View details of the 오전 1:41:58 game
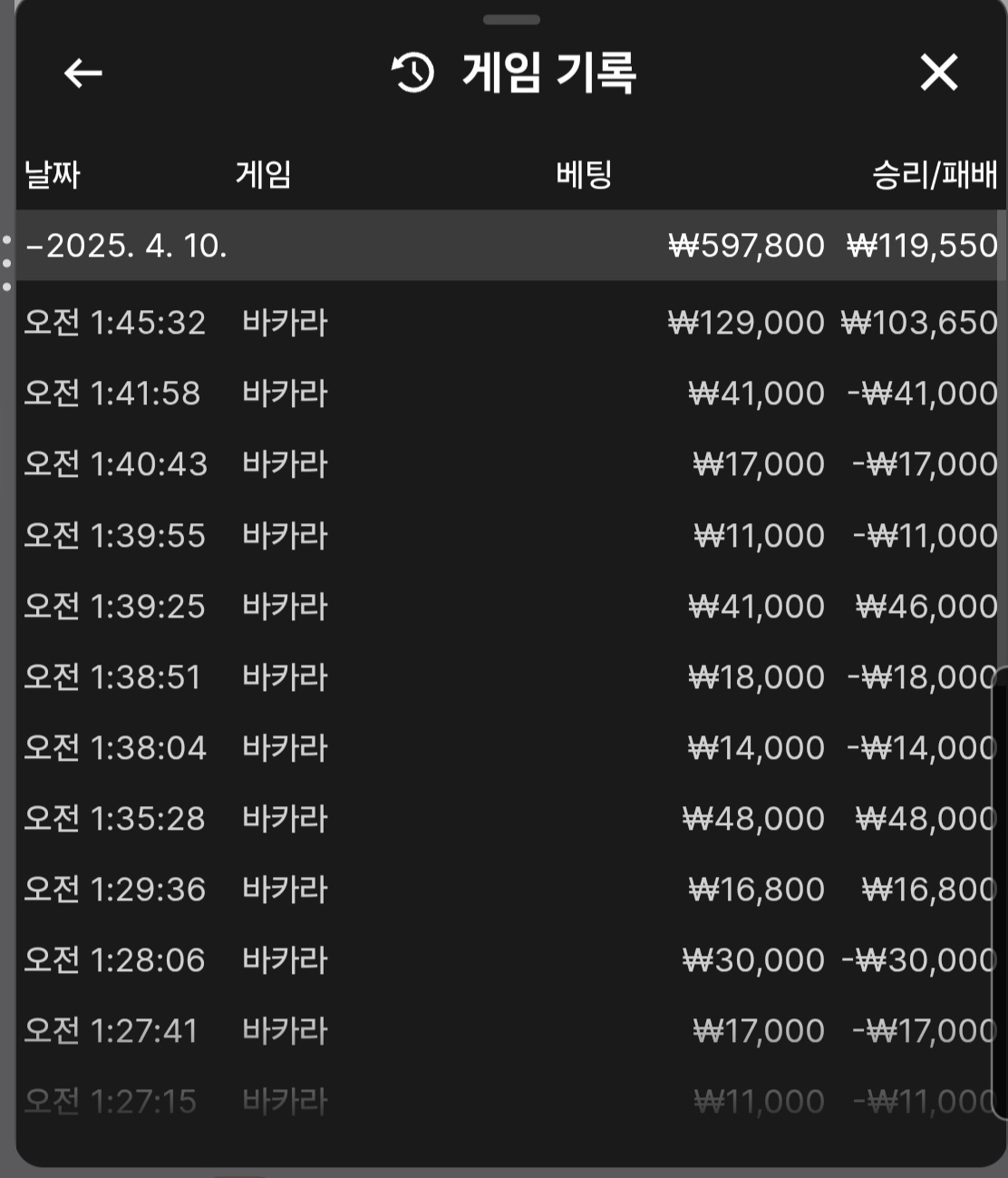This screenshot has width=1008, height=1178. (x=508, y=394)
